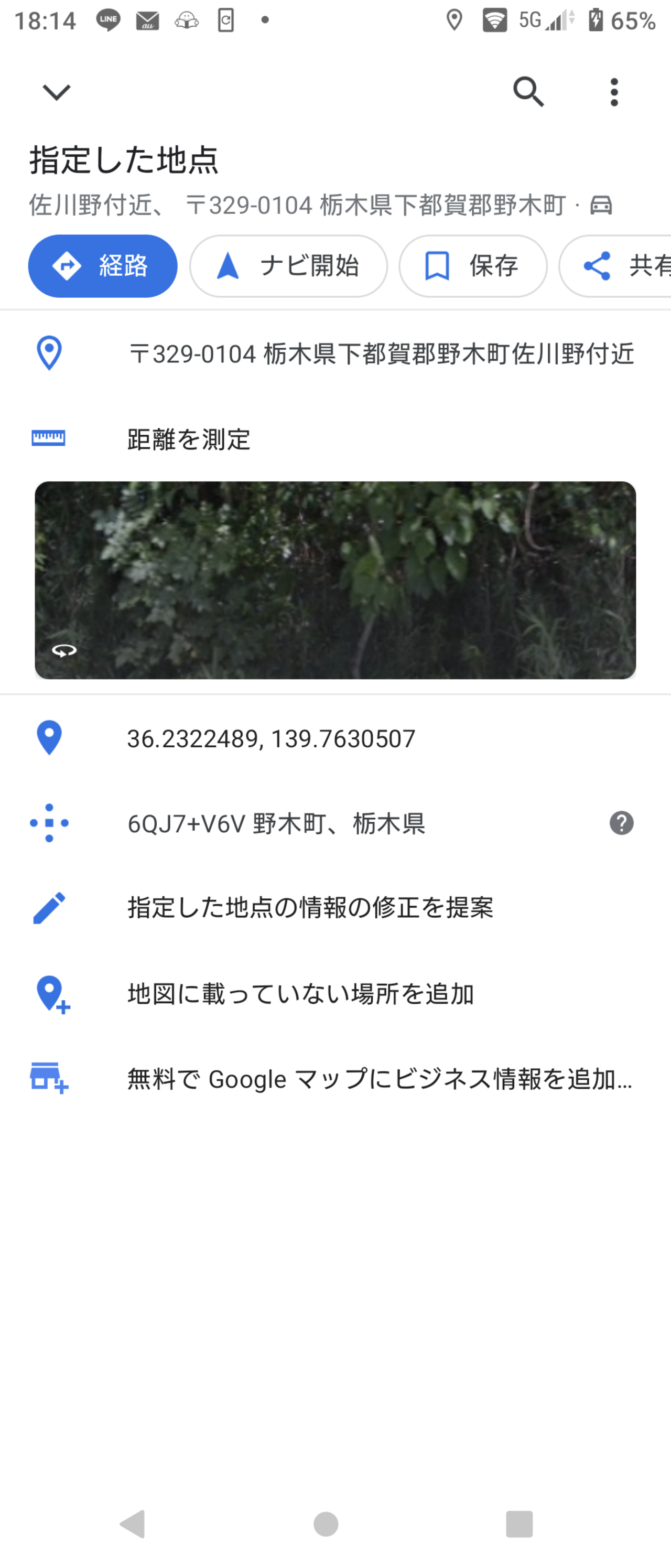Screen dimensions: 671x1568
Task: Return to the home screen
Action: (x=326, y=1524)
